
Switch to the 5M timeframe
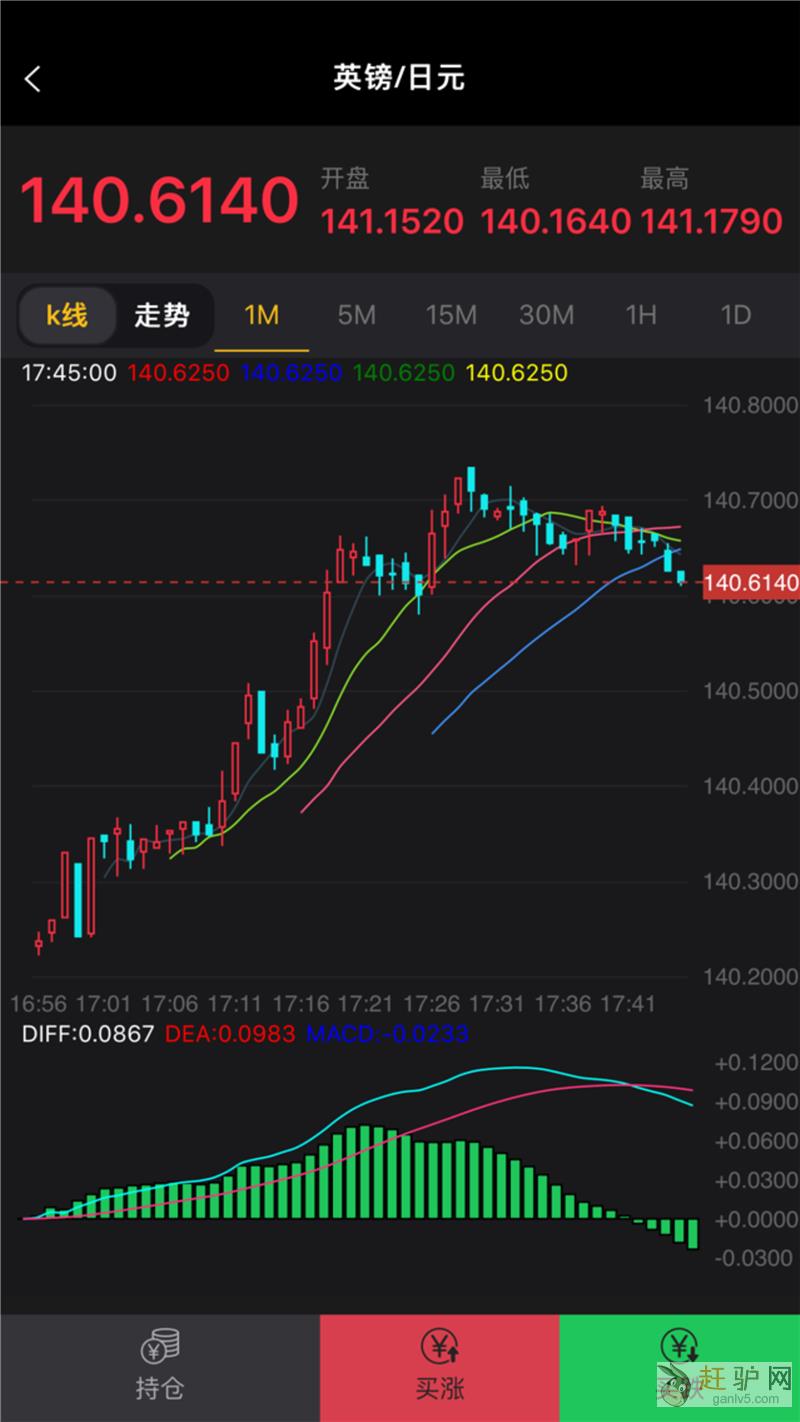coord(356,316)
